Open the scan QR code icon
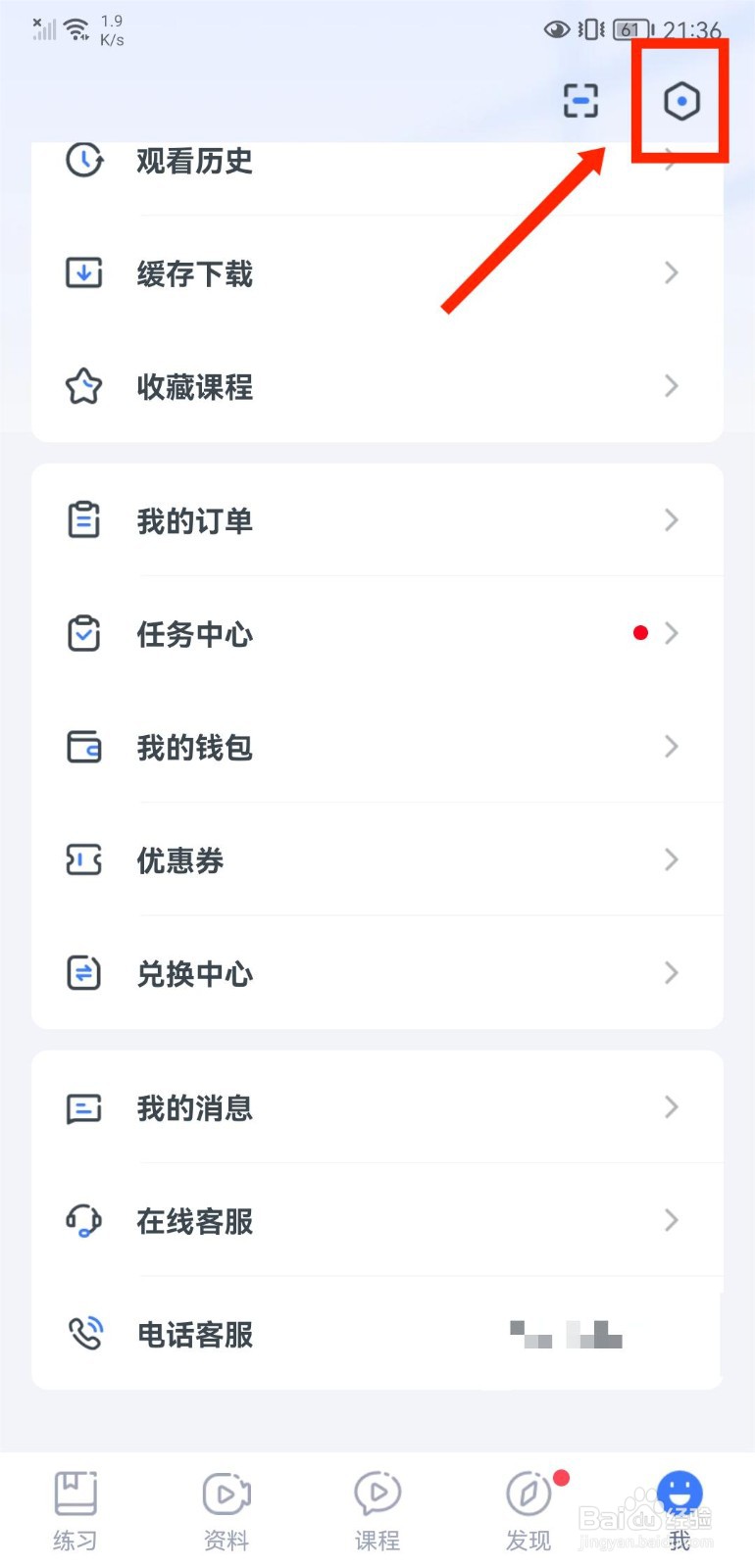This screenshot has width=755, height=1568. click(x=580, y=101)
